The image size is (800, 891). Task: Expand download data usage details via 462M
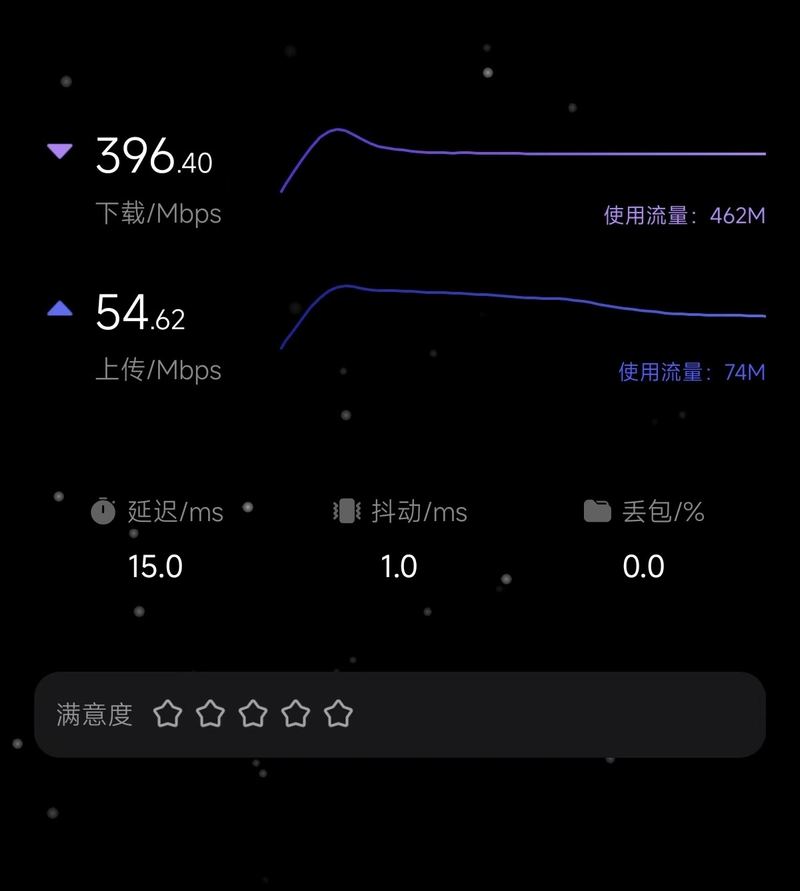point(736,214)
